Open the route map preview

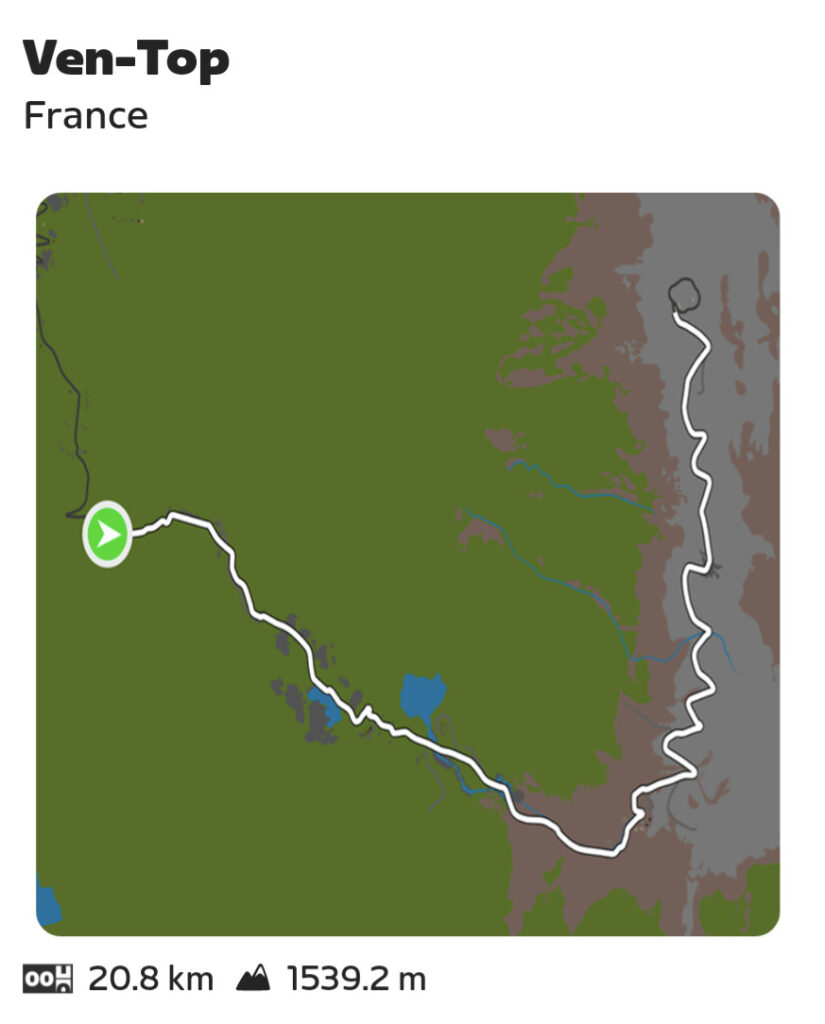(410, 565)
